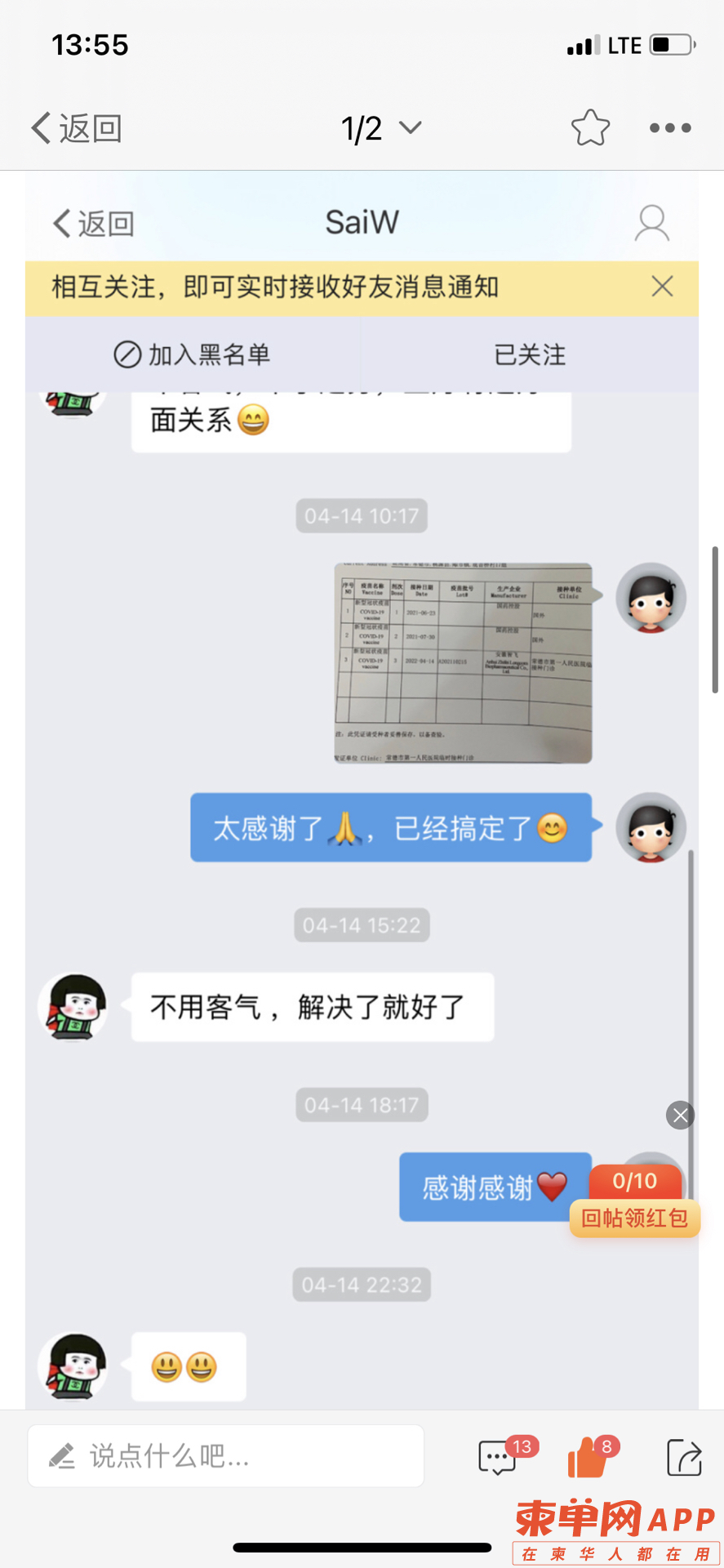The image size is (724, 1568).
Task: Dismiss the floating red packet widget
Action: 680,1115
